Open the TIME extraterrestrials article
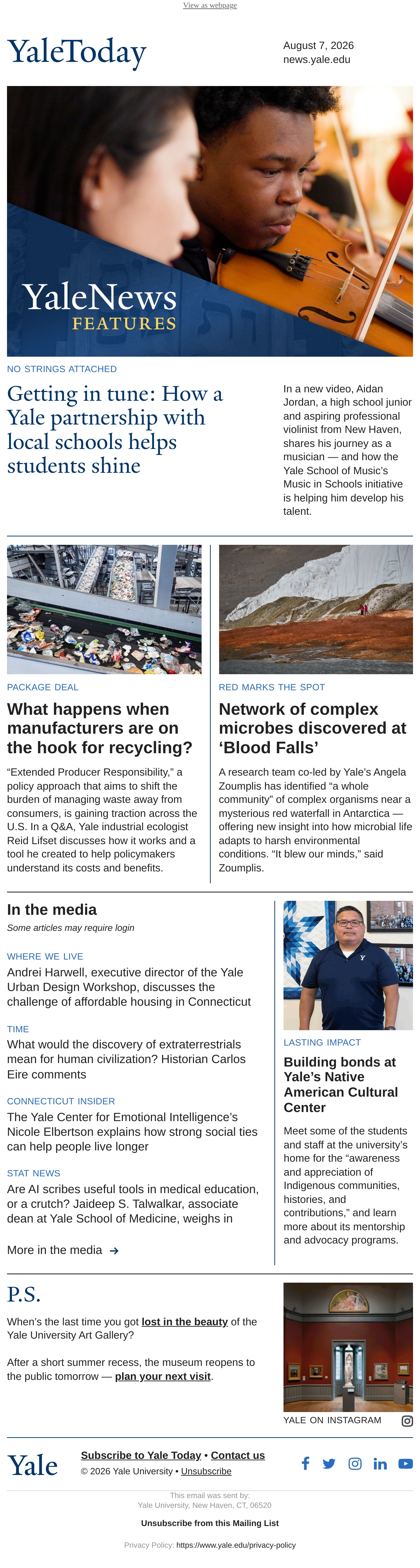 [126, 1059]
